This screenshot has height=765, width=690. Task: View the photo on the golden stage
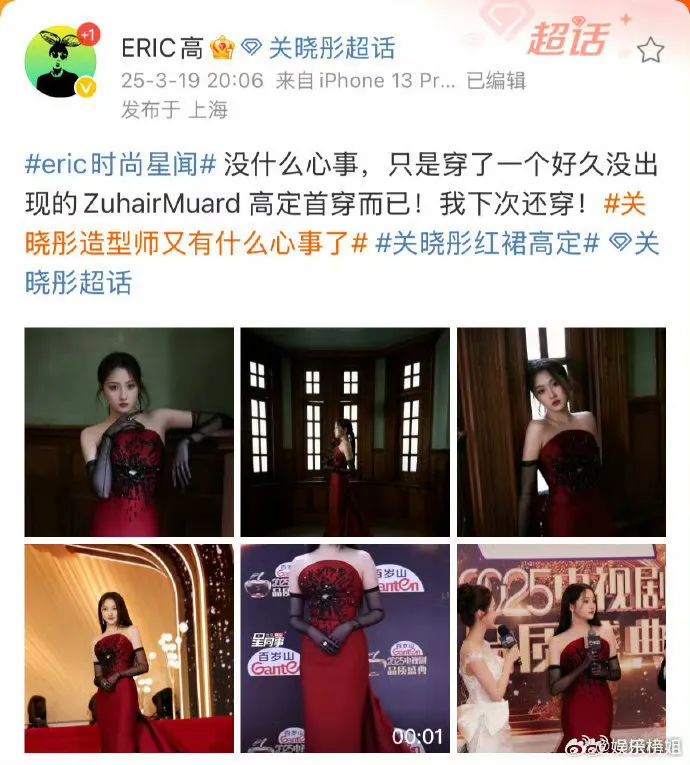click(129, 648)
